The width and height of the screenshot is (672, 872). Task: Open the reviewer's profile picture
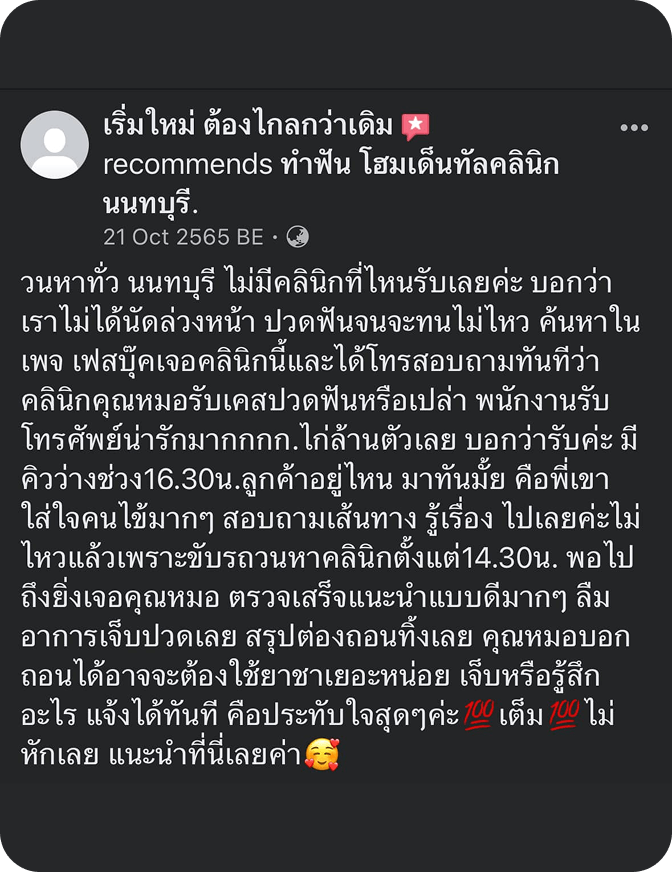point(55,145)
